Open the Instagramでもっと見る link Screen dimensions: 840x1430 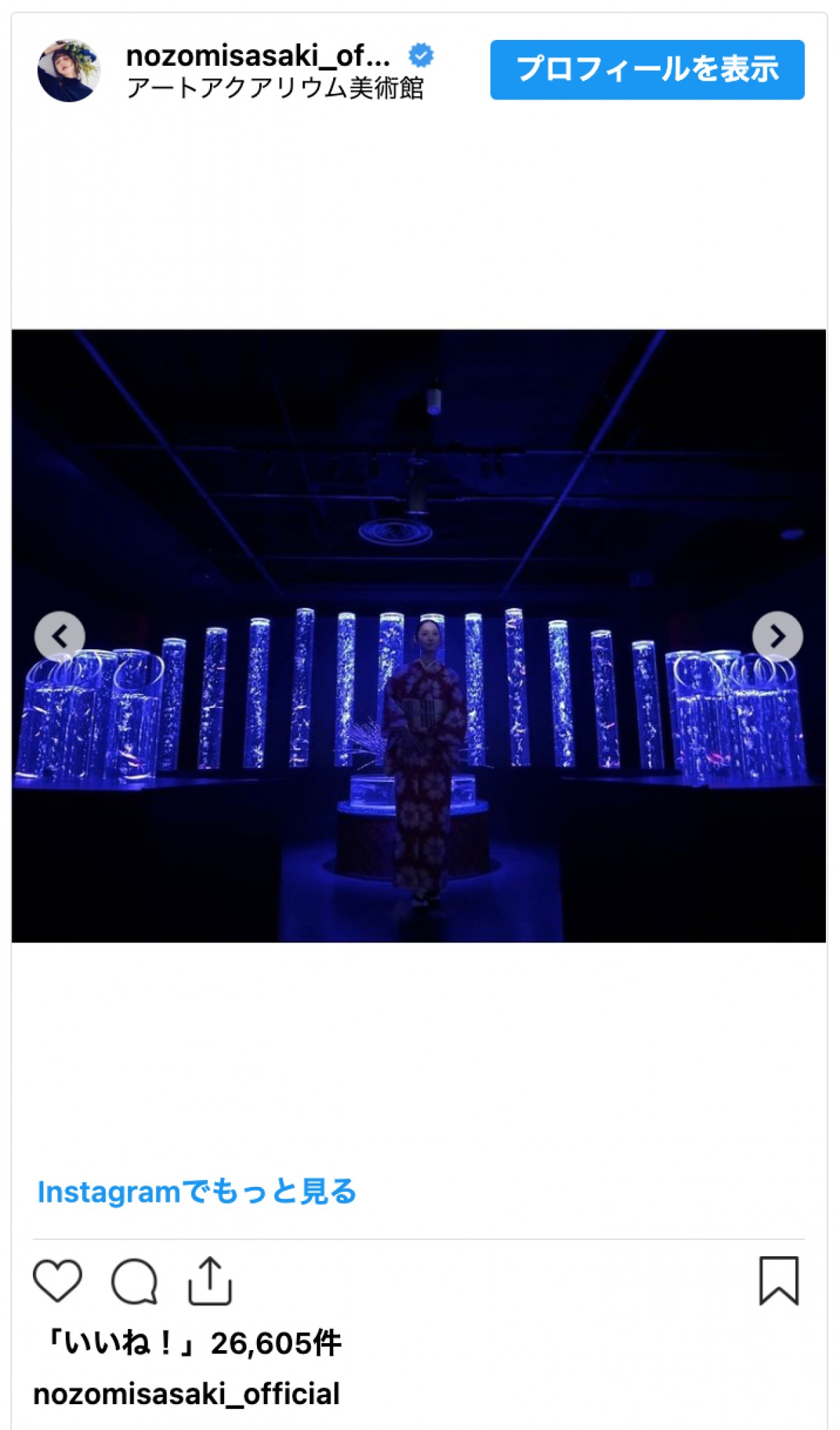coord(197,1191)
